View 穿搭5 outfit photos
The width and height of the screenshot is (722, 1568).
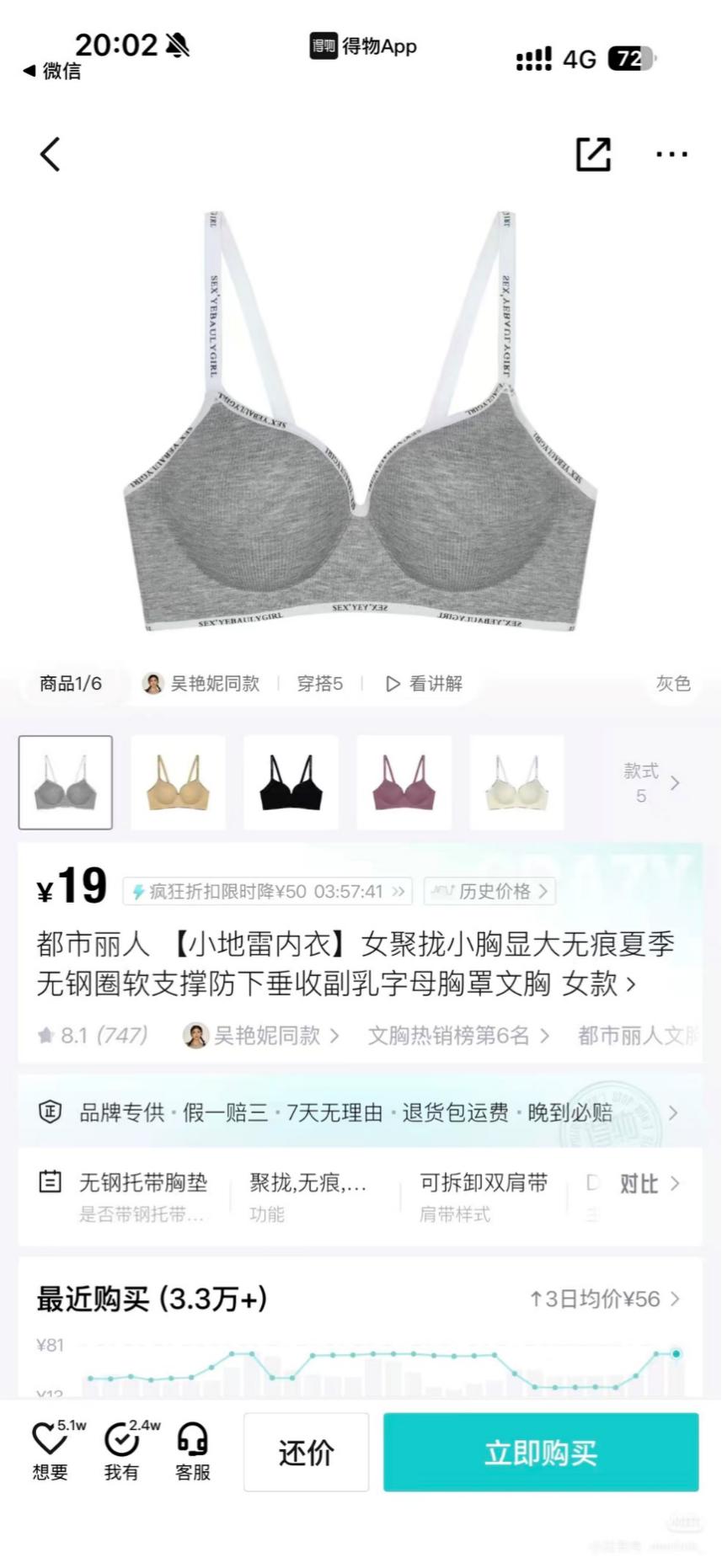319,683
